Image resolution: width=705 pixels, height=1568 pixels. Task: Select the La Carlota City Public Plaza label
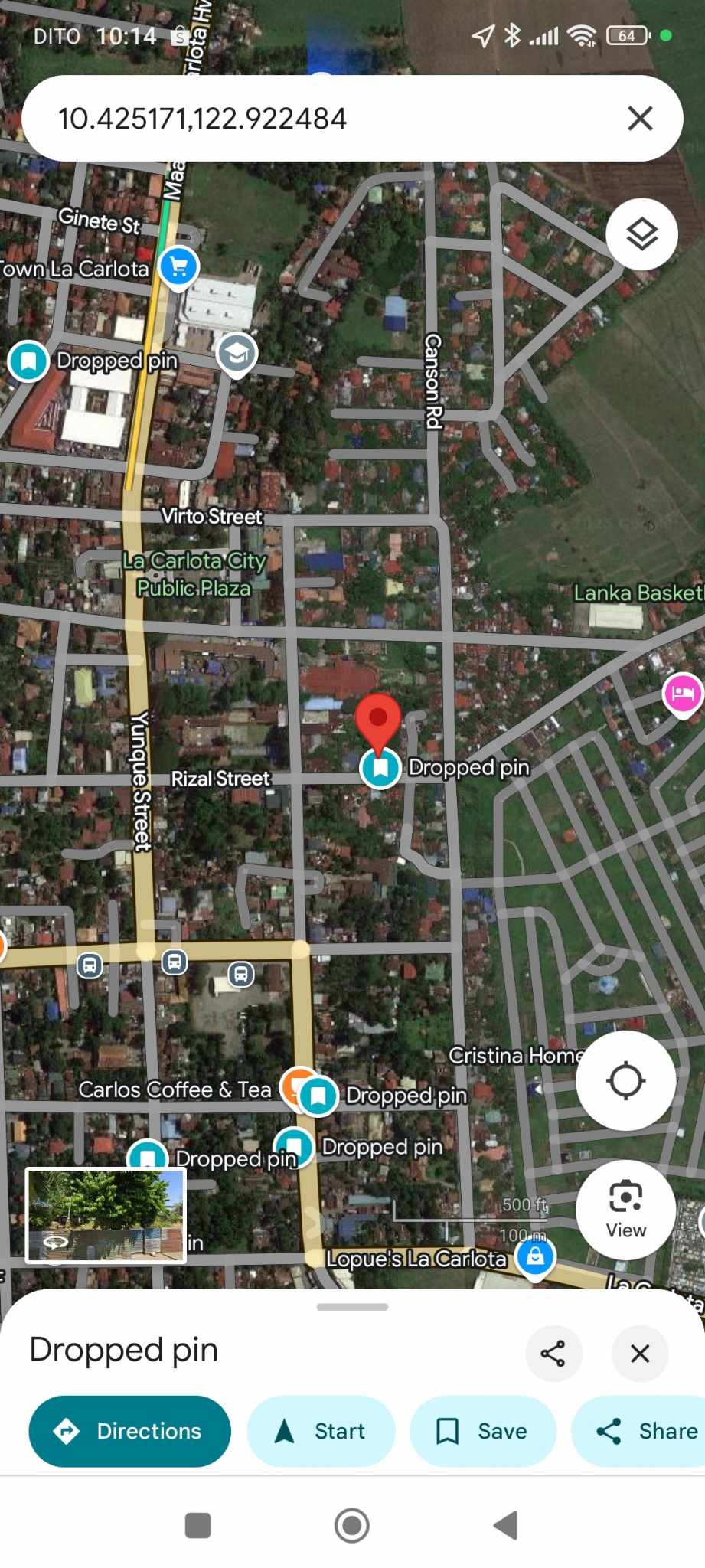[x=194, y=574]
